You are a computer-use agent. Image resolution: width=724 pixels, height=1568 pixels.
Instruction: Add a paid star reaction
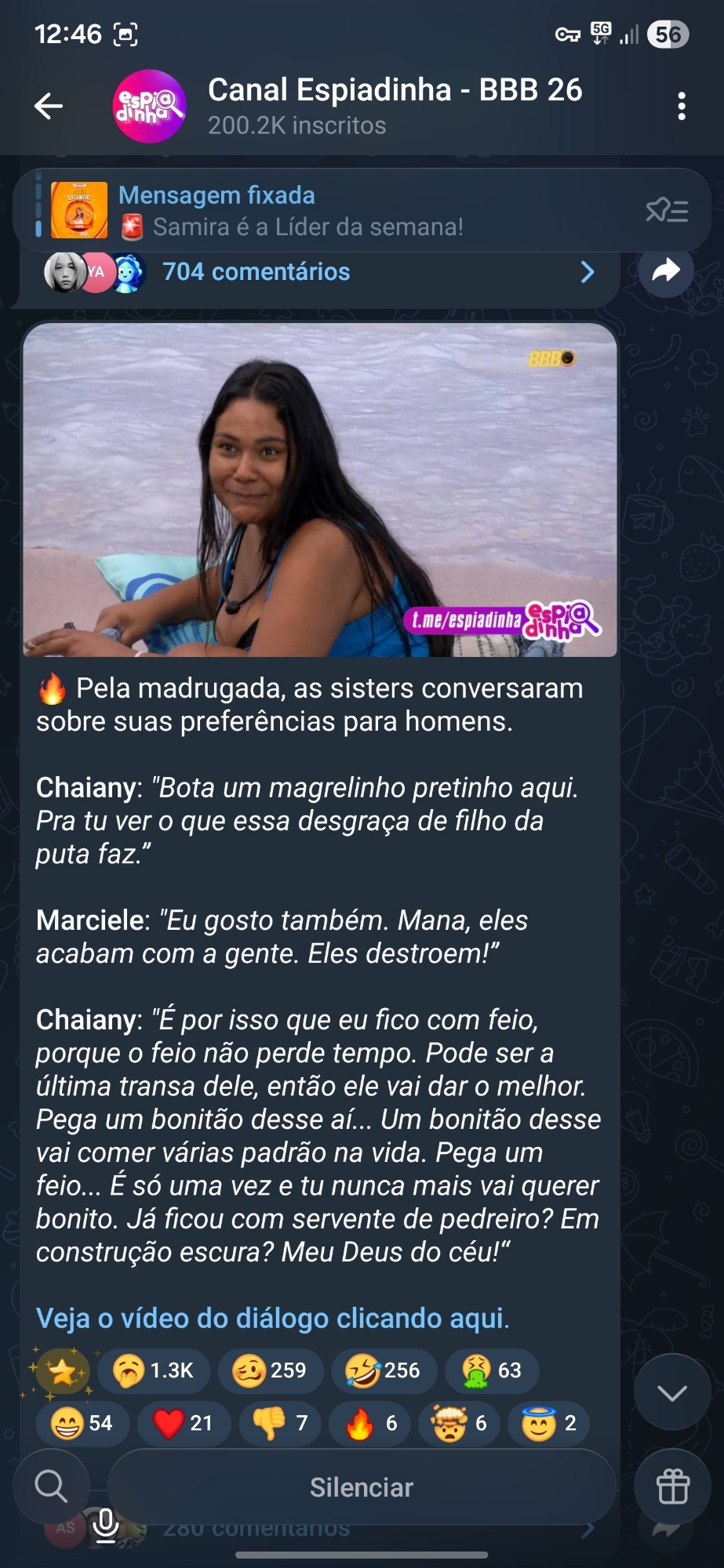[63, 1370]
